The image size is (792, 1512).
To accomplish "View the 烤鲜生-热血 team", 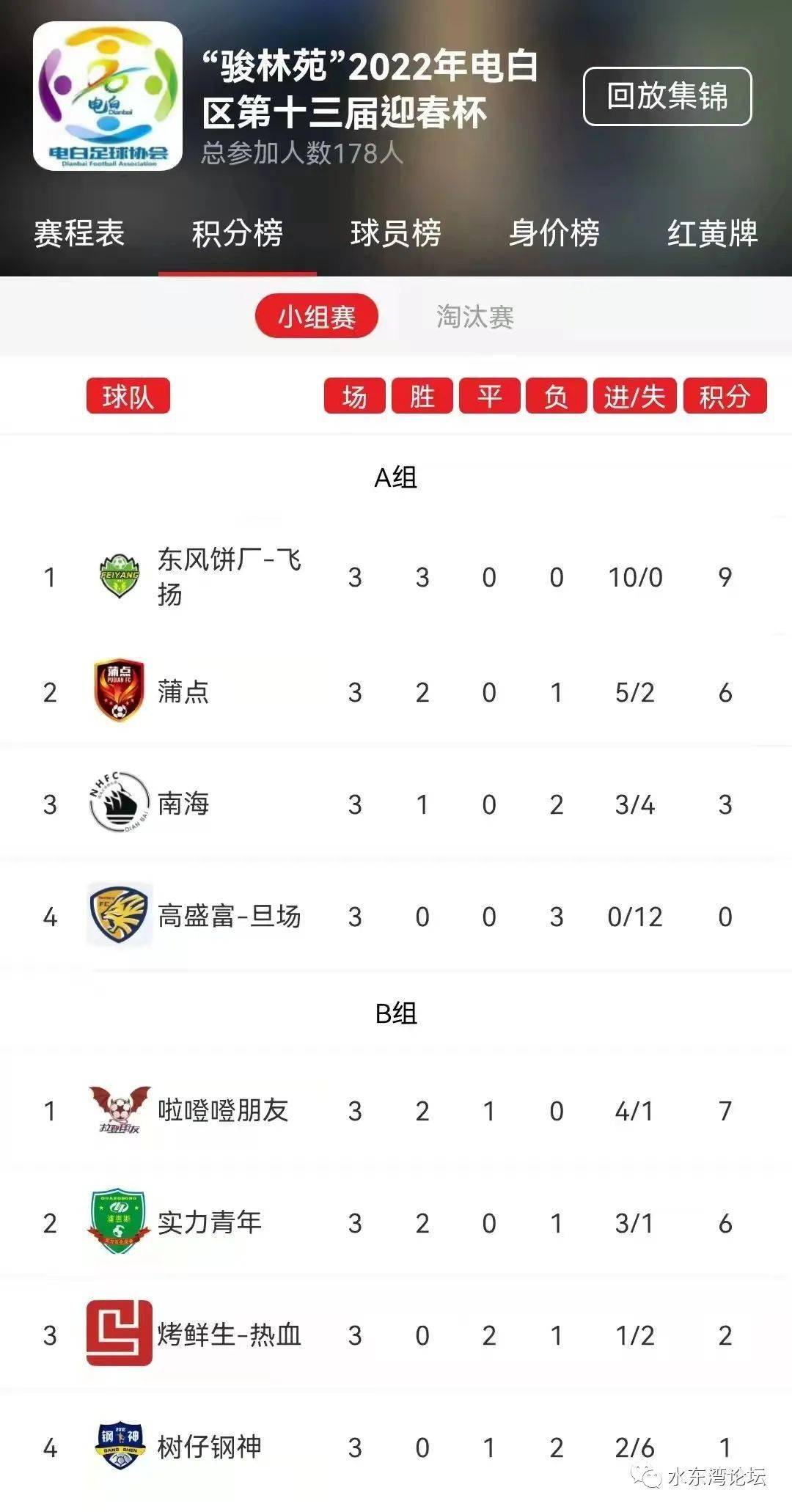I will tap(396, 1335).
